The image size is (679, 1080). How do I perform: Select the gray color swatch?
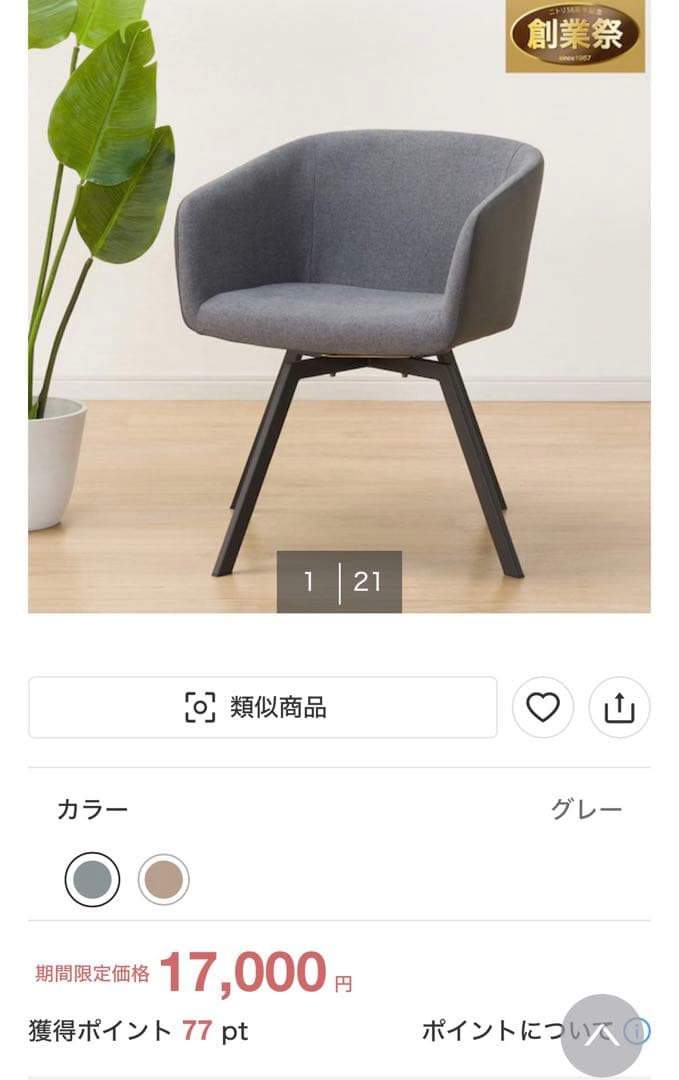tap(92, 880)
